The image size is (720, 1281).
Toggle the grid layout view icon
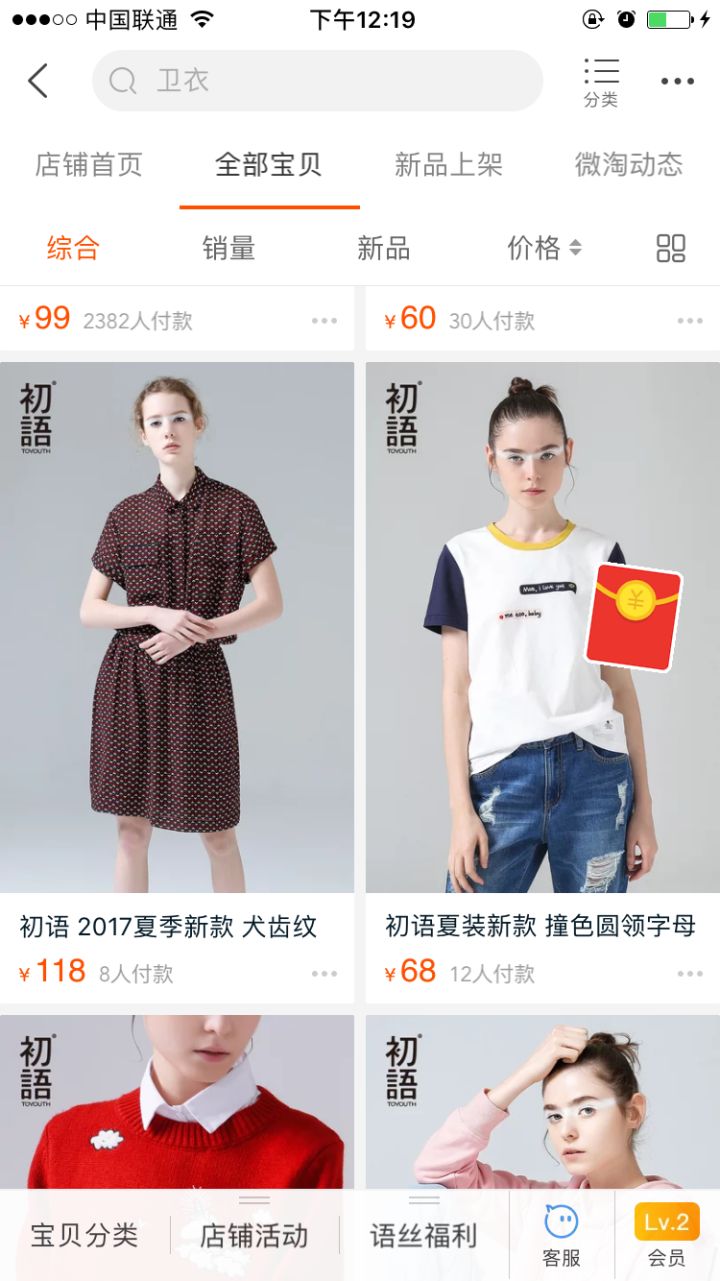670,248
